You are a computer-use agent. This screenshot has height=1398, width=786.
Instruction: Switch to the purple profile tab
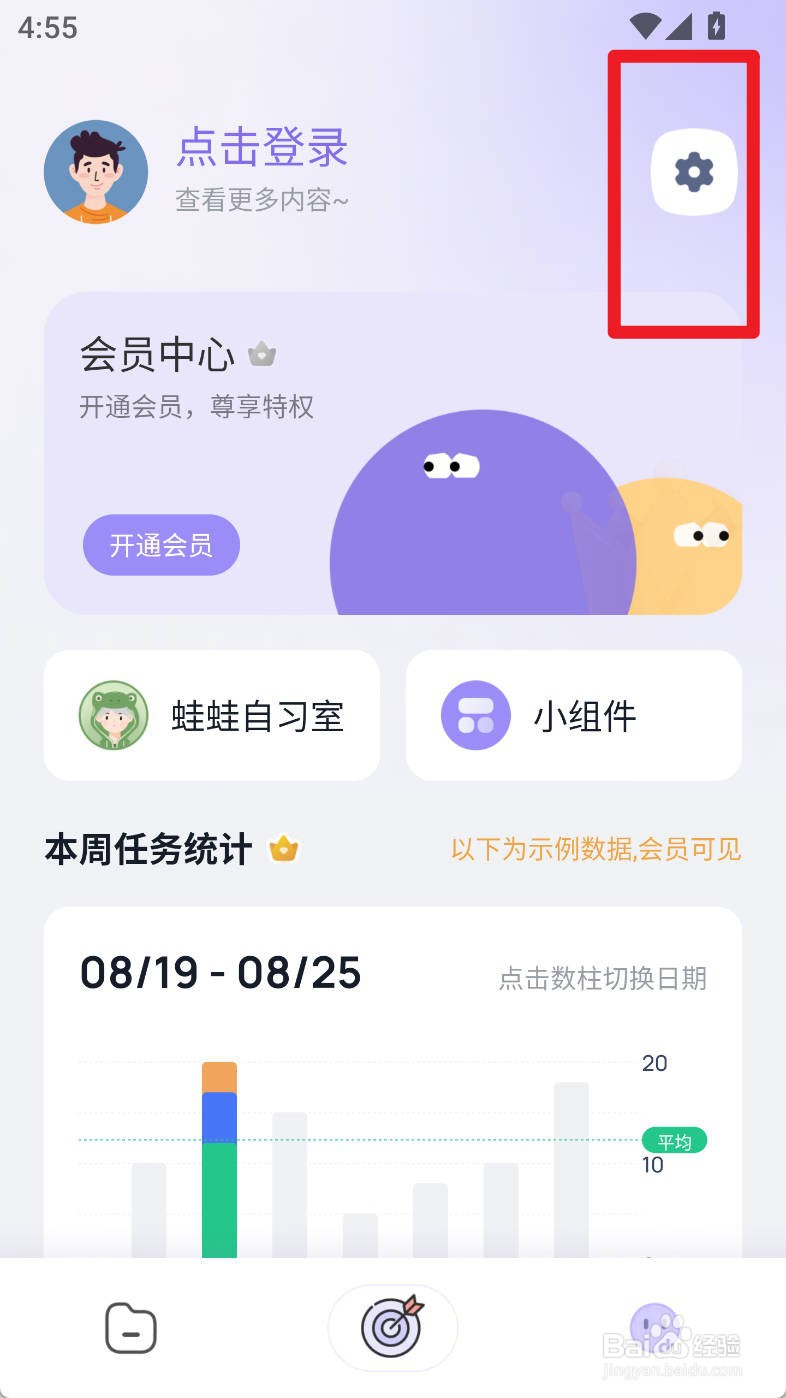[655, 1329]
